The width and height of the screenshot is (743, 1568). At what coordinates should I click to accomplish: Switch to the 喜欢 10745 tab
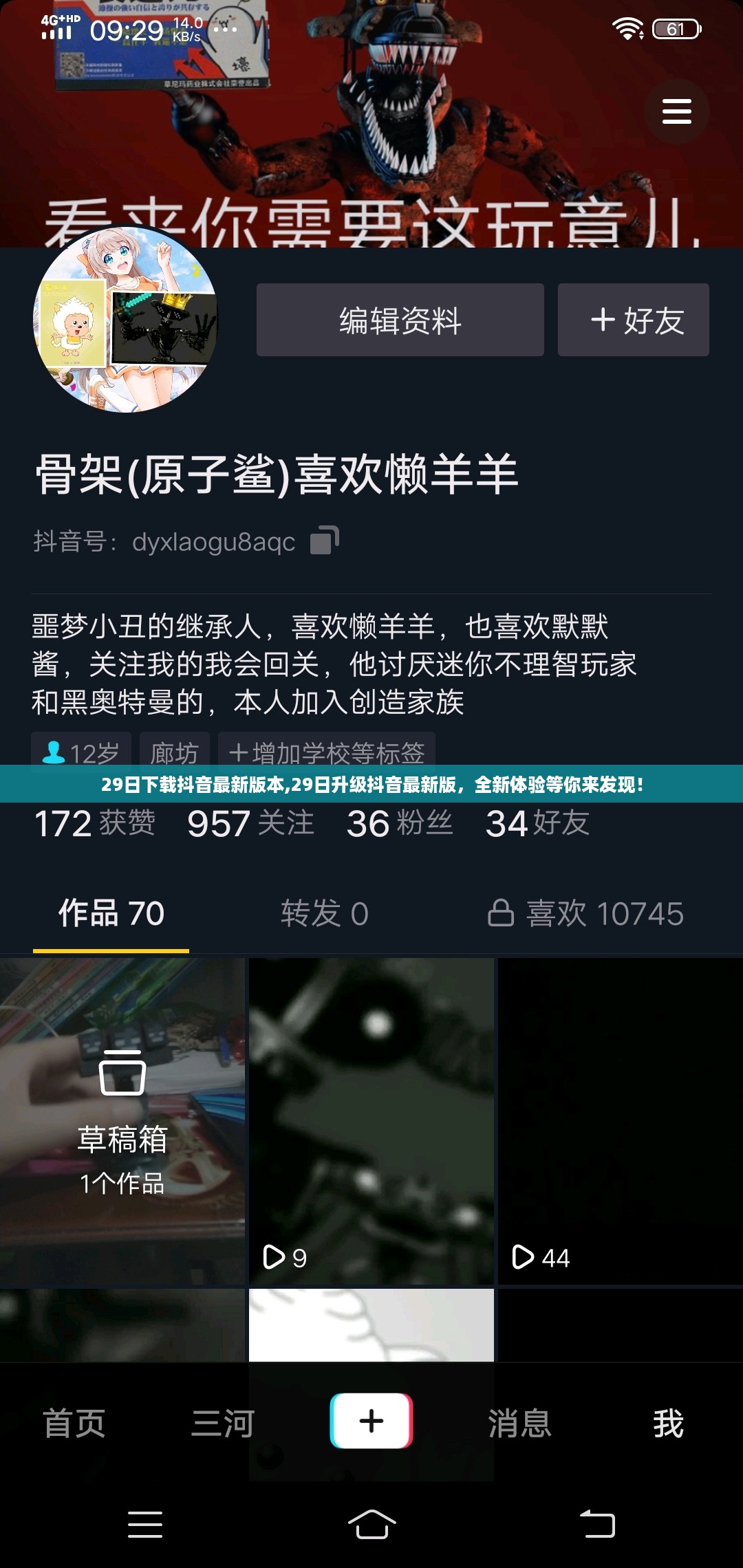[x=585, y=914]
